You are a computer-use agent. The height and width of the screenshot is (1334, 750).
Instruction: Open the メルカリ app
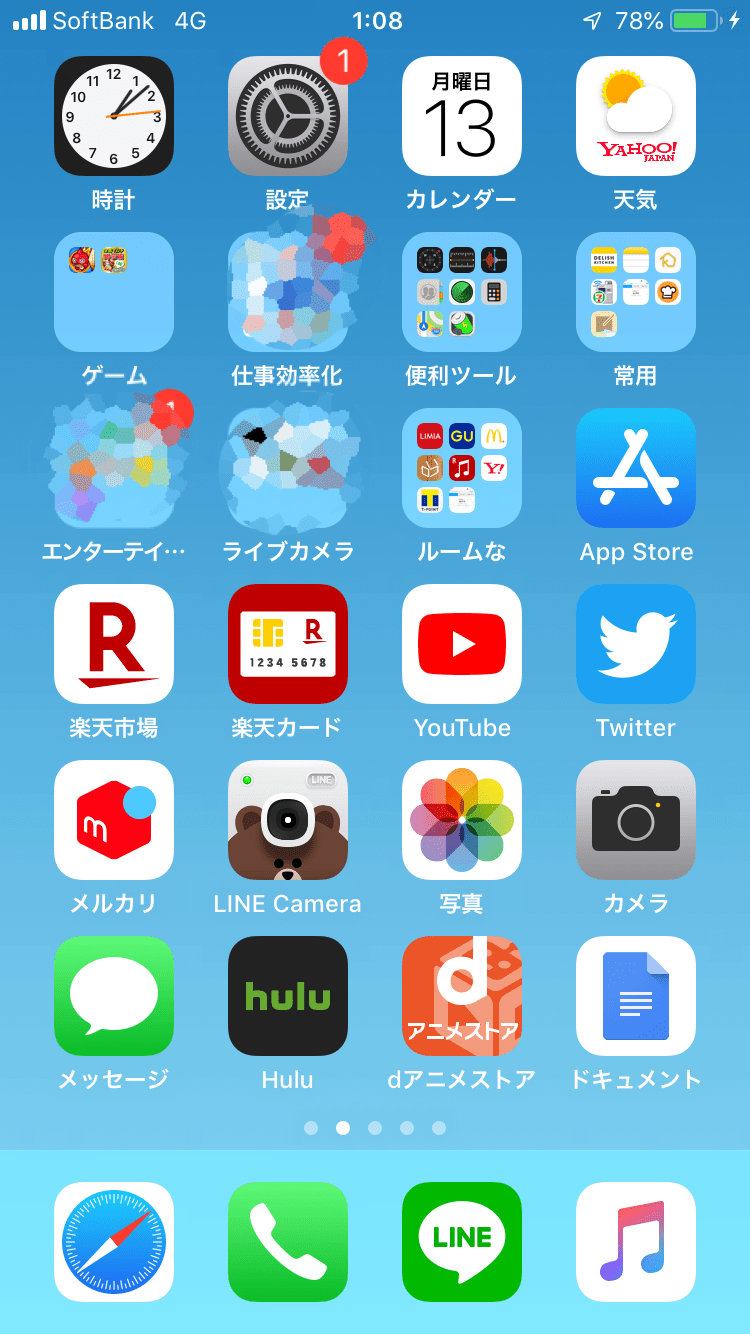click(114, 820)
